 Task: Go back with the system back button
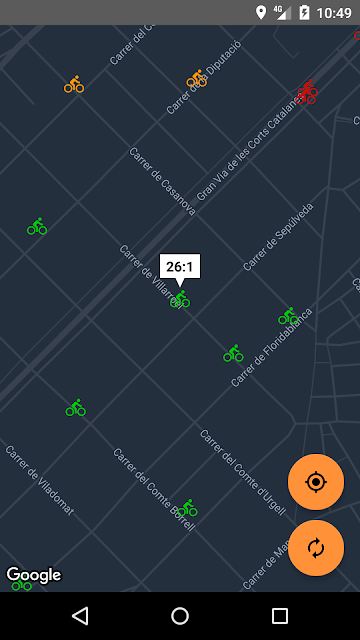80,616
